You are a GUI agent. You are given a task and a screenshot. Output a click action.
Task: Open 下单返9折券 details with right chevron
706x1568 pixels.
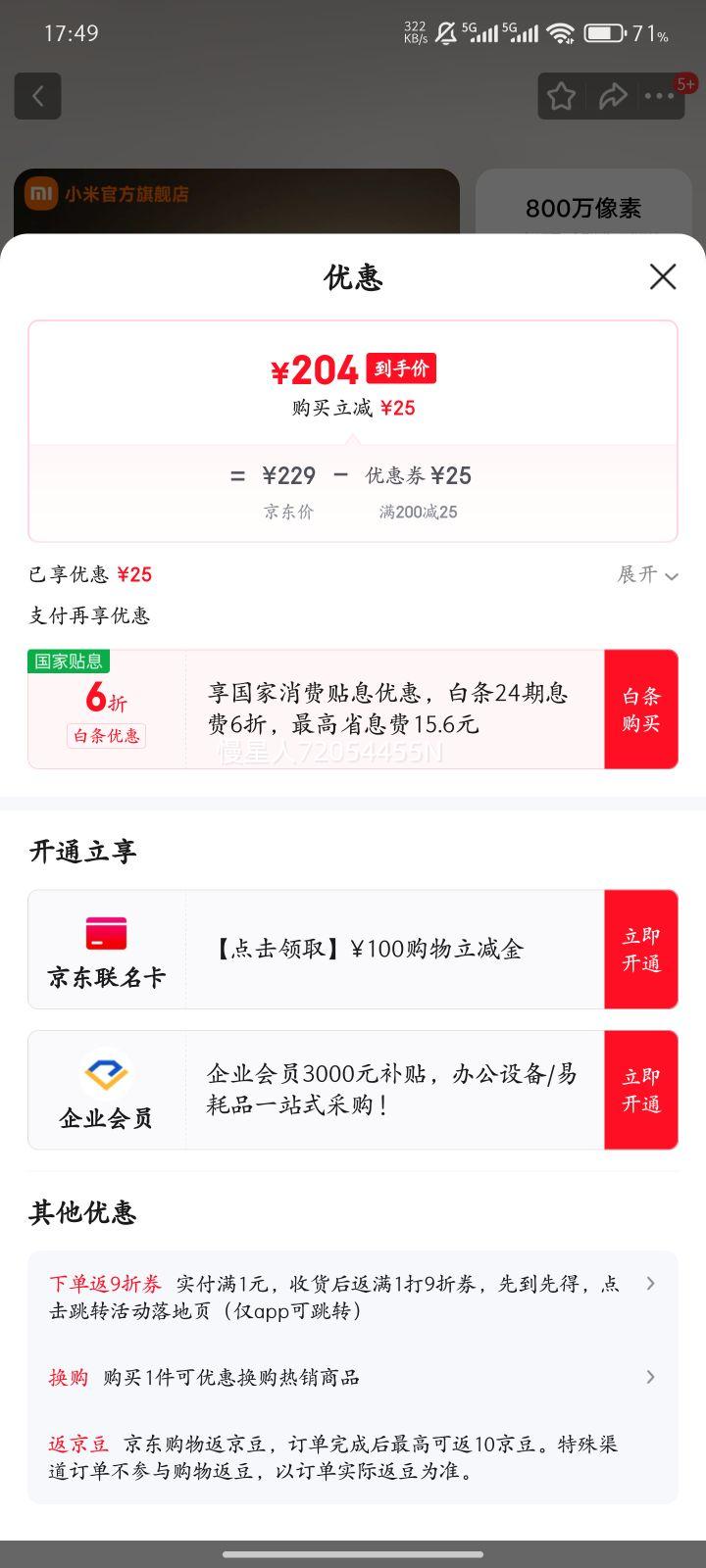650,1282
